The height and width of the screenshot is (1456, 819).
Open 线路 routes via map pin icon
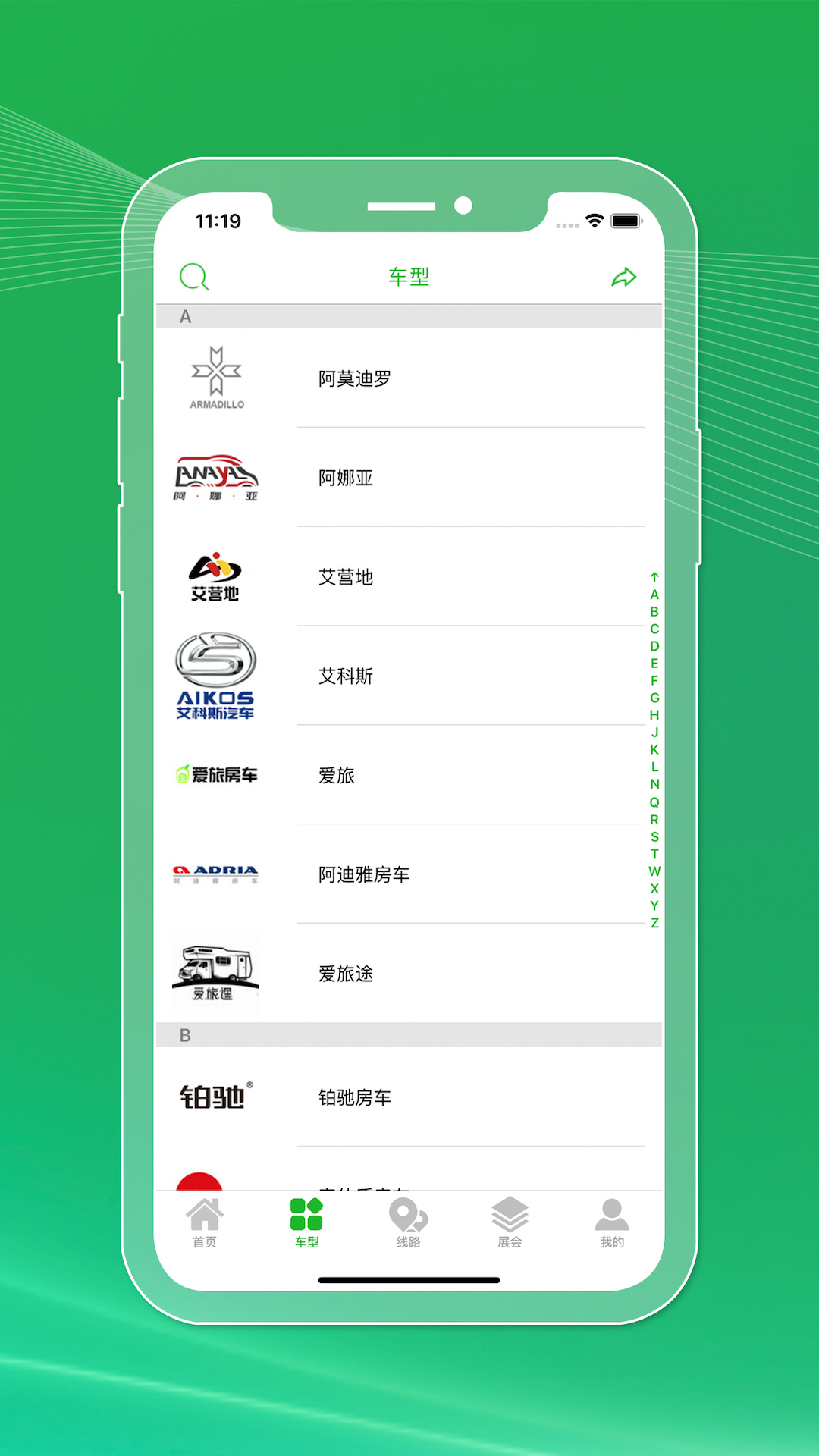tap(409, 1221)
